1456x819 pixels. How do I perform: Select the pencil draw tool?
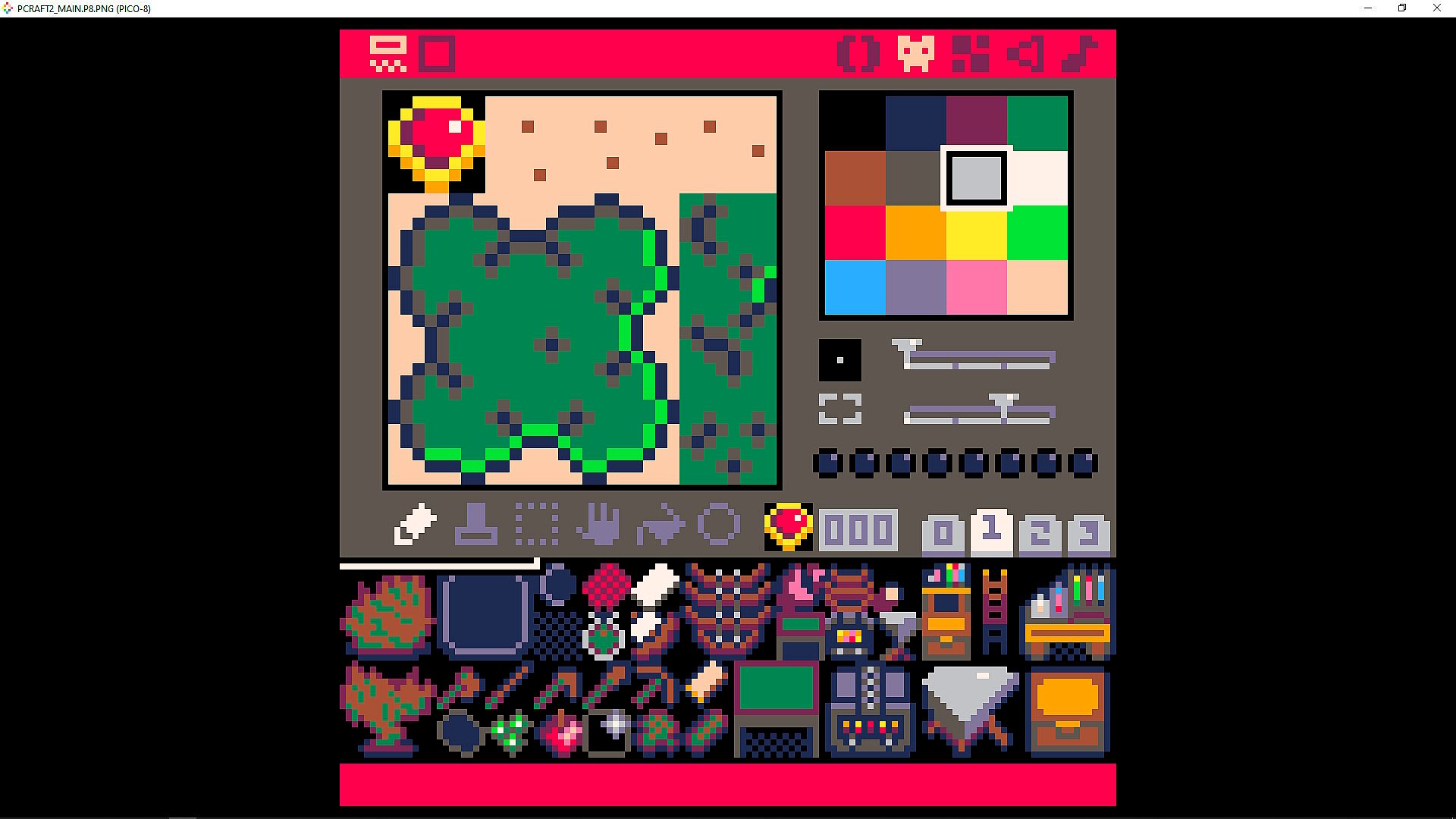coord(415,525)
